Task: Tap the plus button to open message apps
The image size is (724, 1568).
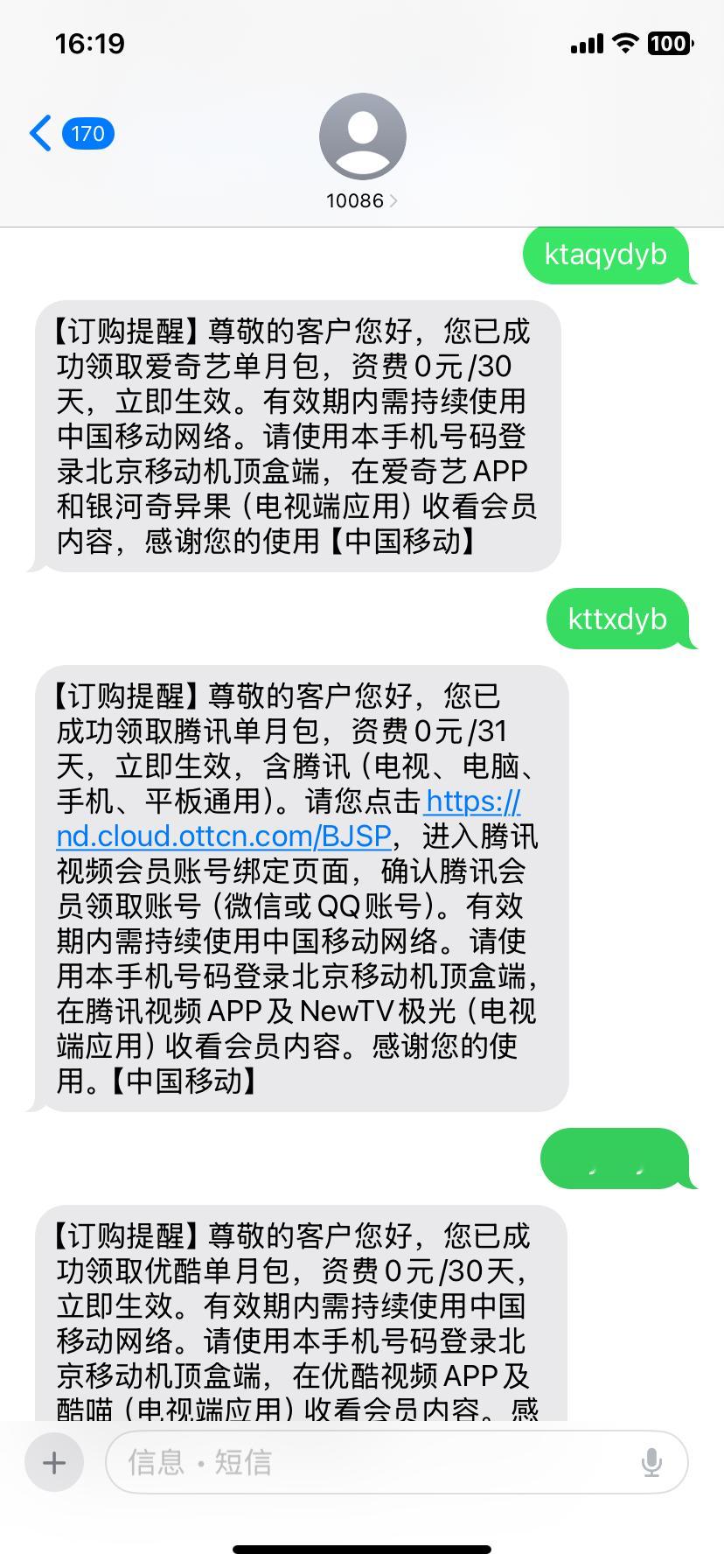Action: pos(54,1461)
